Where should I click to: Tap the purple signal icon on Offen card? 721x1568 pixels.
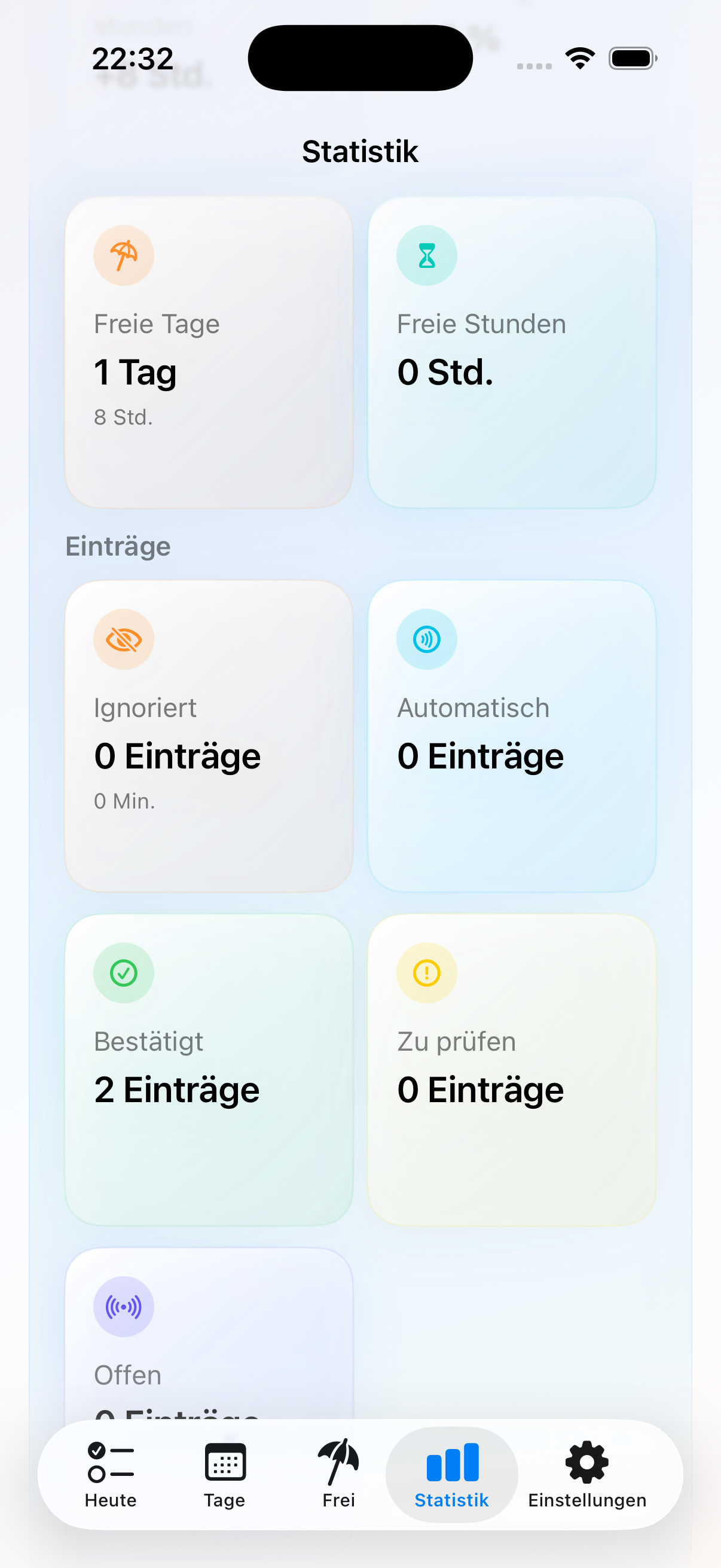pos(124,1306)
